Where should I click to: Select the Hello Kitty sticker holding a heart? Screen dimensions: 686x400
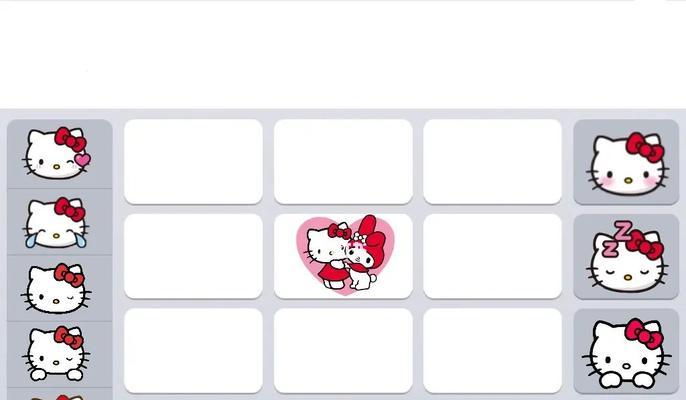(x=58, y=154)
